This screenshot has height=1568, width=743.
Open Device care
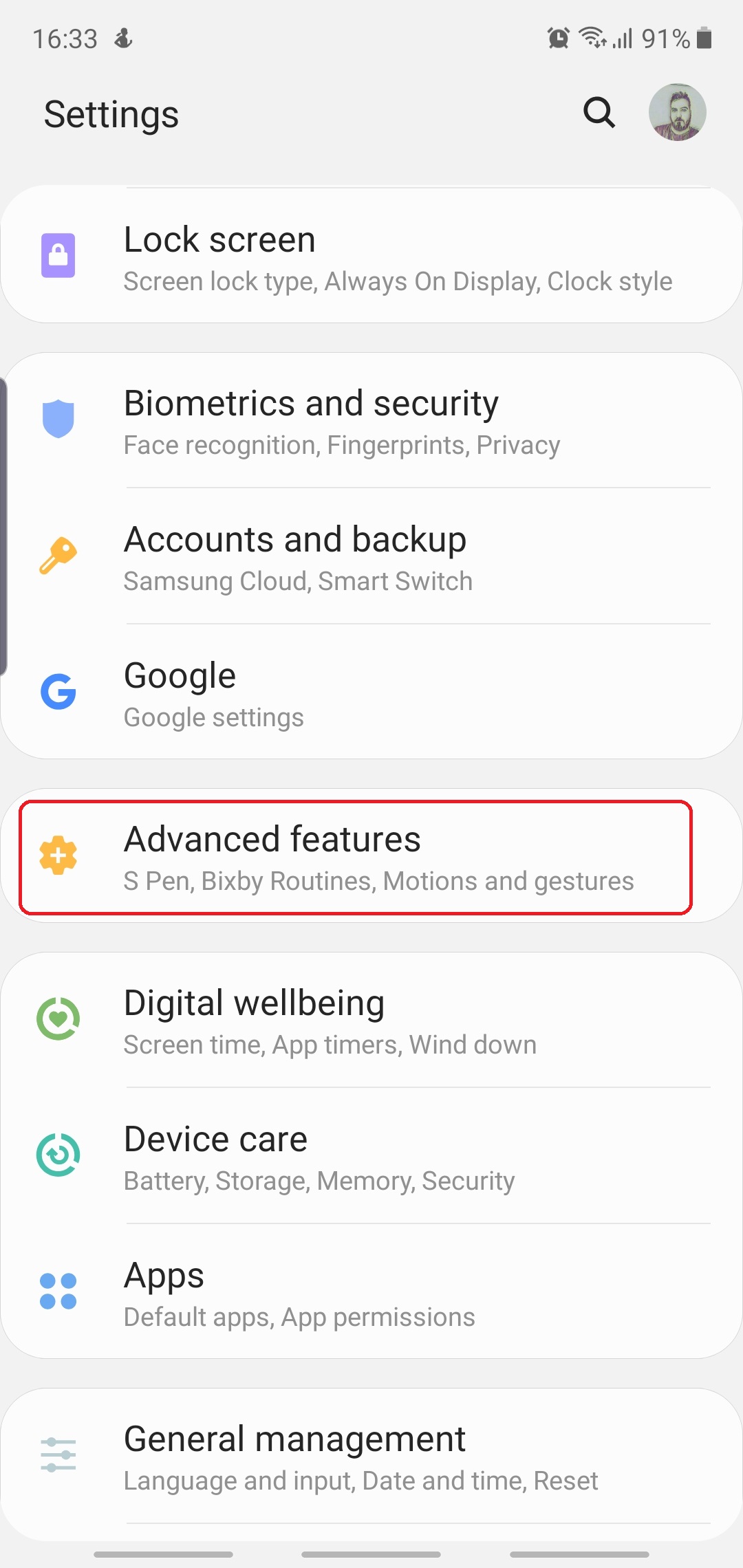(371, 1157)
